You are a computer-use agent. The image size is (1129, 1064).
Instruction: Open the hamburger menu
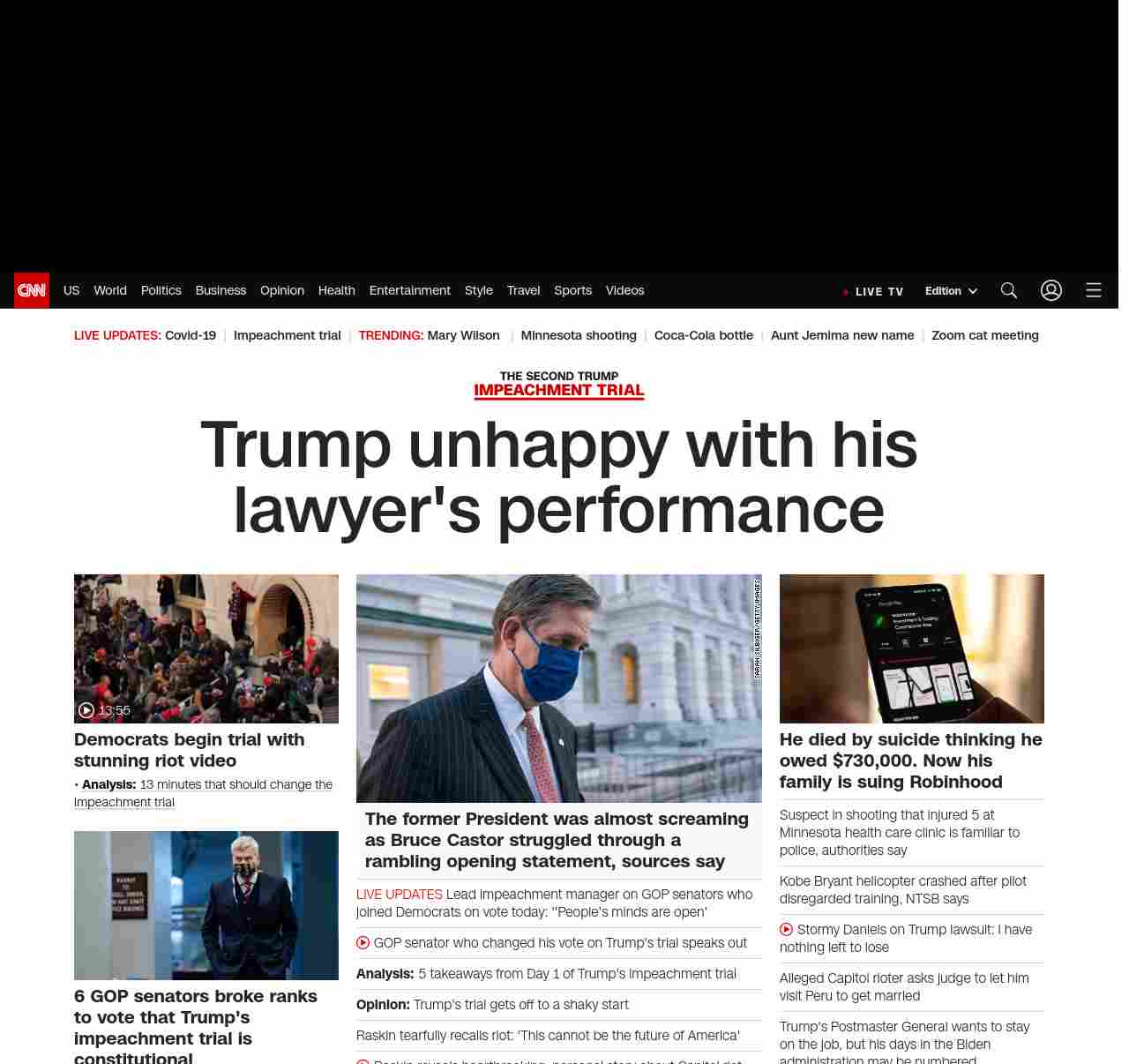pyautogui.click(x=1094, y=290)
